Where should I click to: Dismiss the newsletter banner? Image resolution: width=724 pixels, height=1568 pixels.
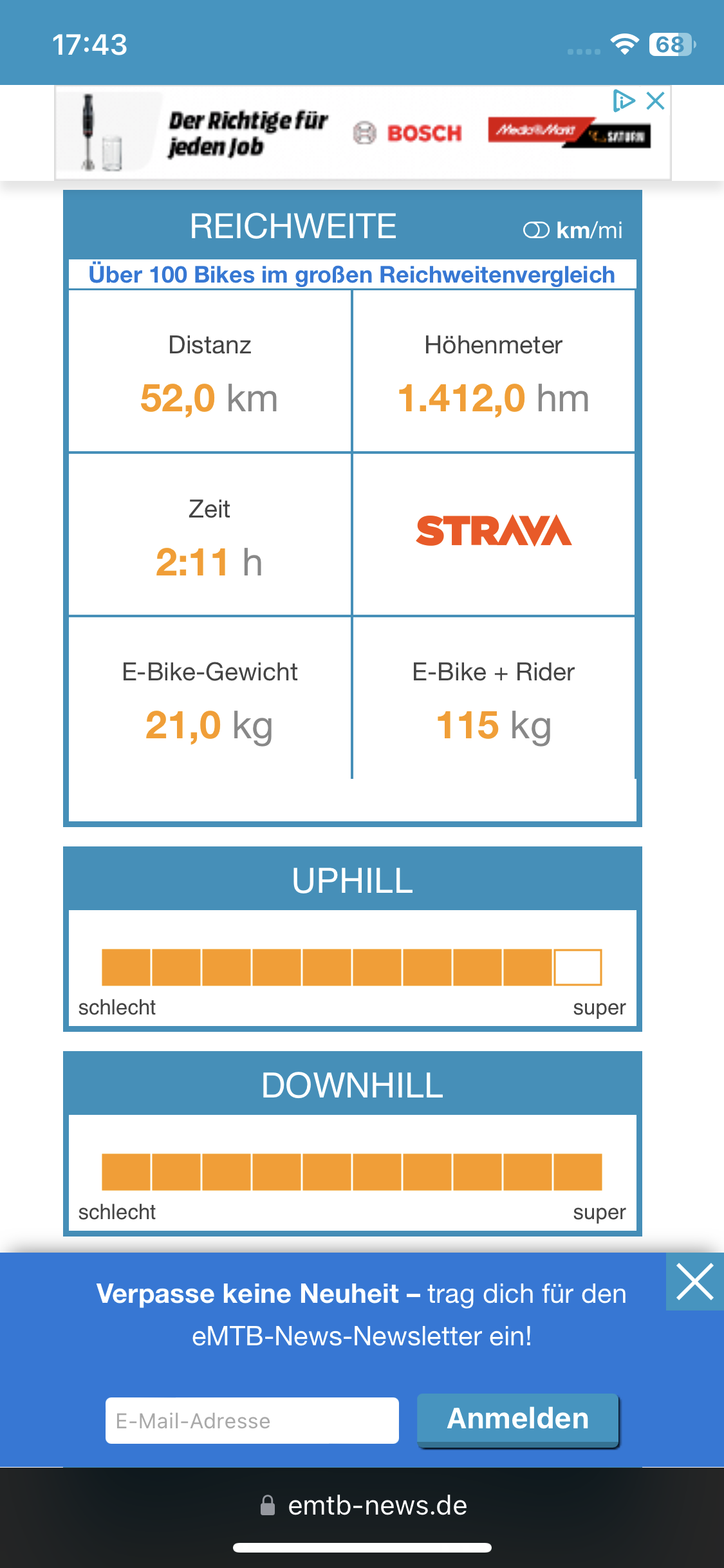(695, 1282)
